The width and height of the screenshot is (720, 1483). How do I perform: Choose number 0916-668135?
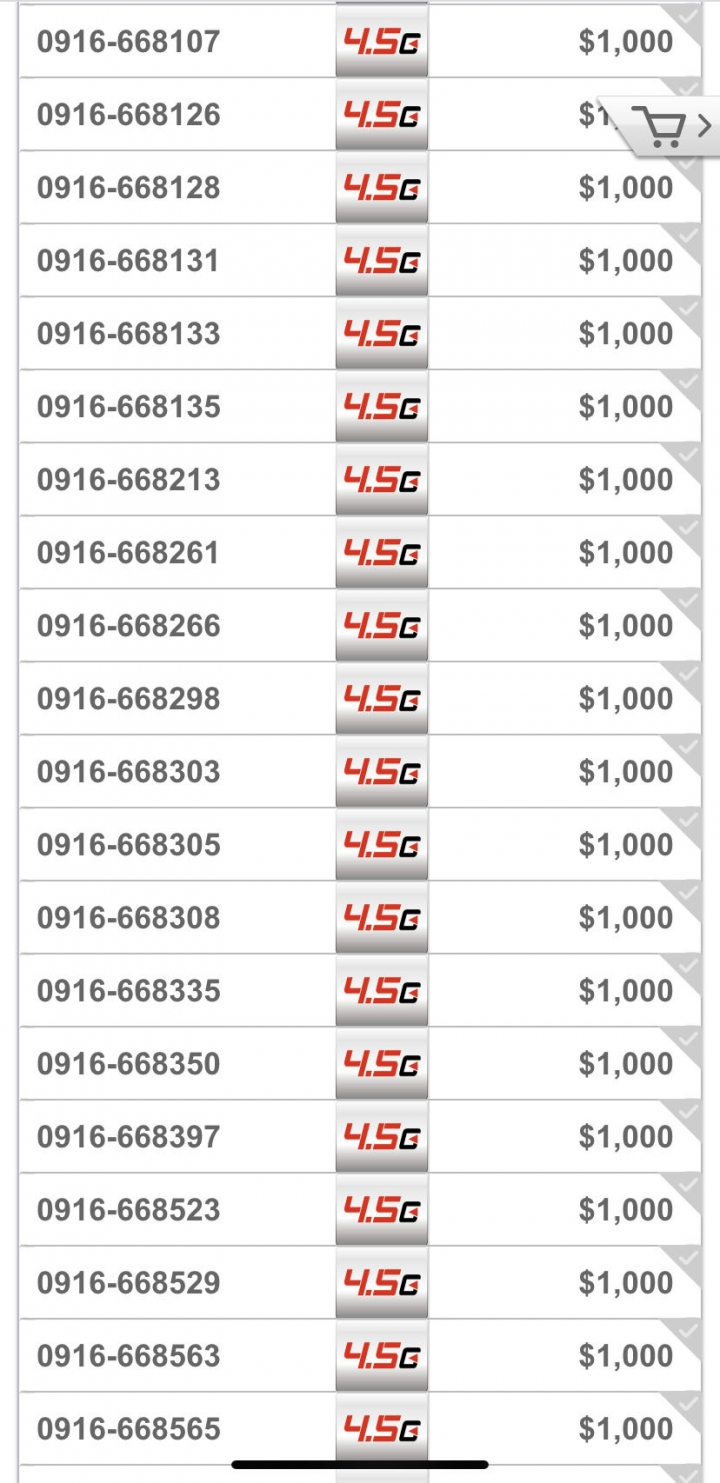[x=360, y=406]
